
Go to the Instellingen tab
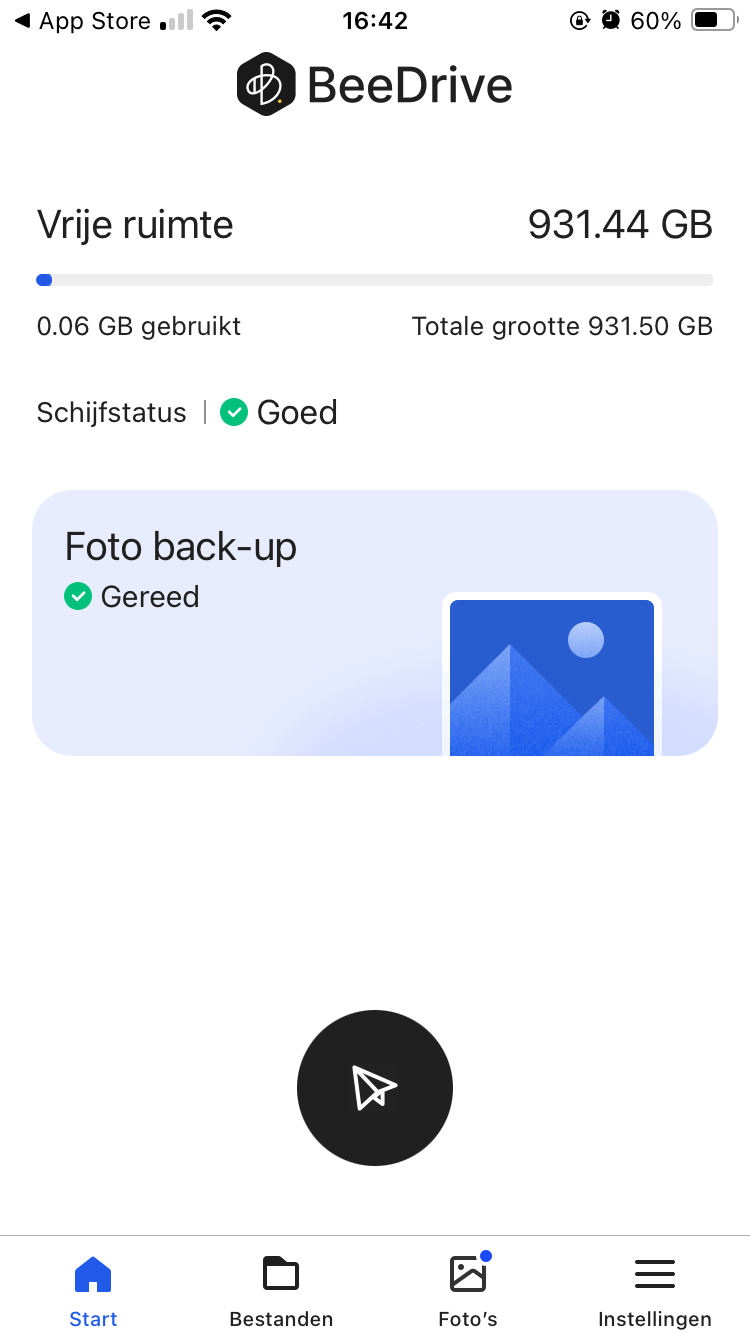pos(655,1290)
